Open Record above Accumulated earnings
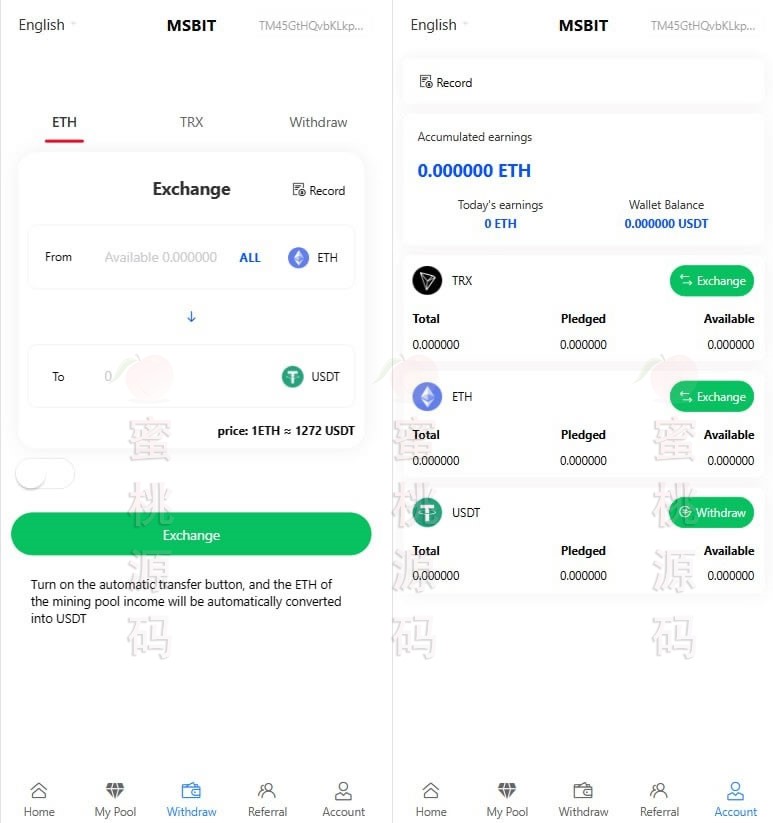773x823 pixels. [446, 83]
